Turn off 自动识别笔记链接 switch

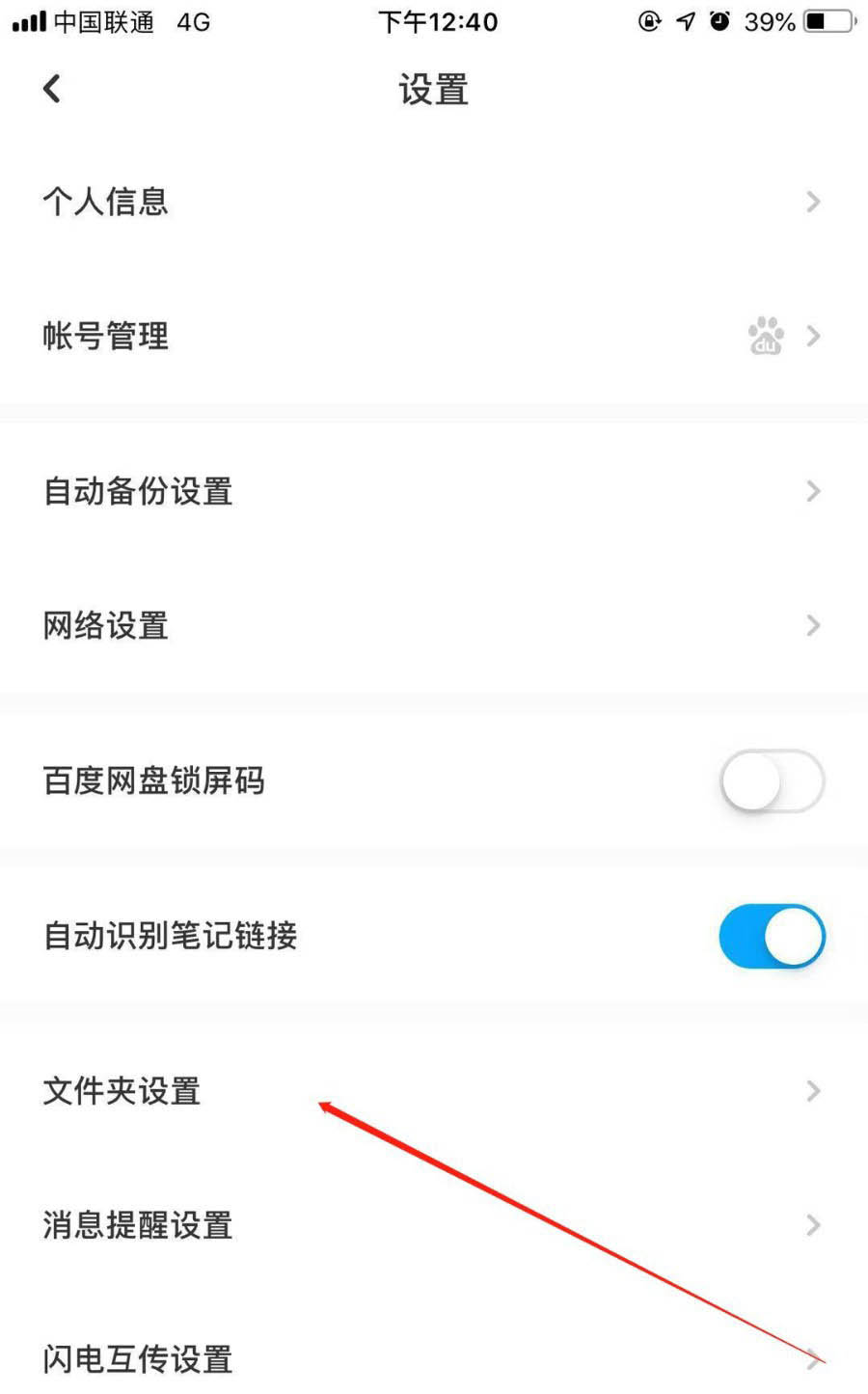(x=772, y=936)
